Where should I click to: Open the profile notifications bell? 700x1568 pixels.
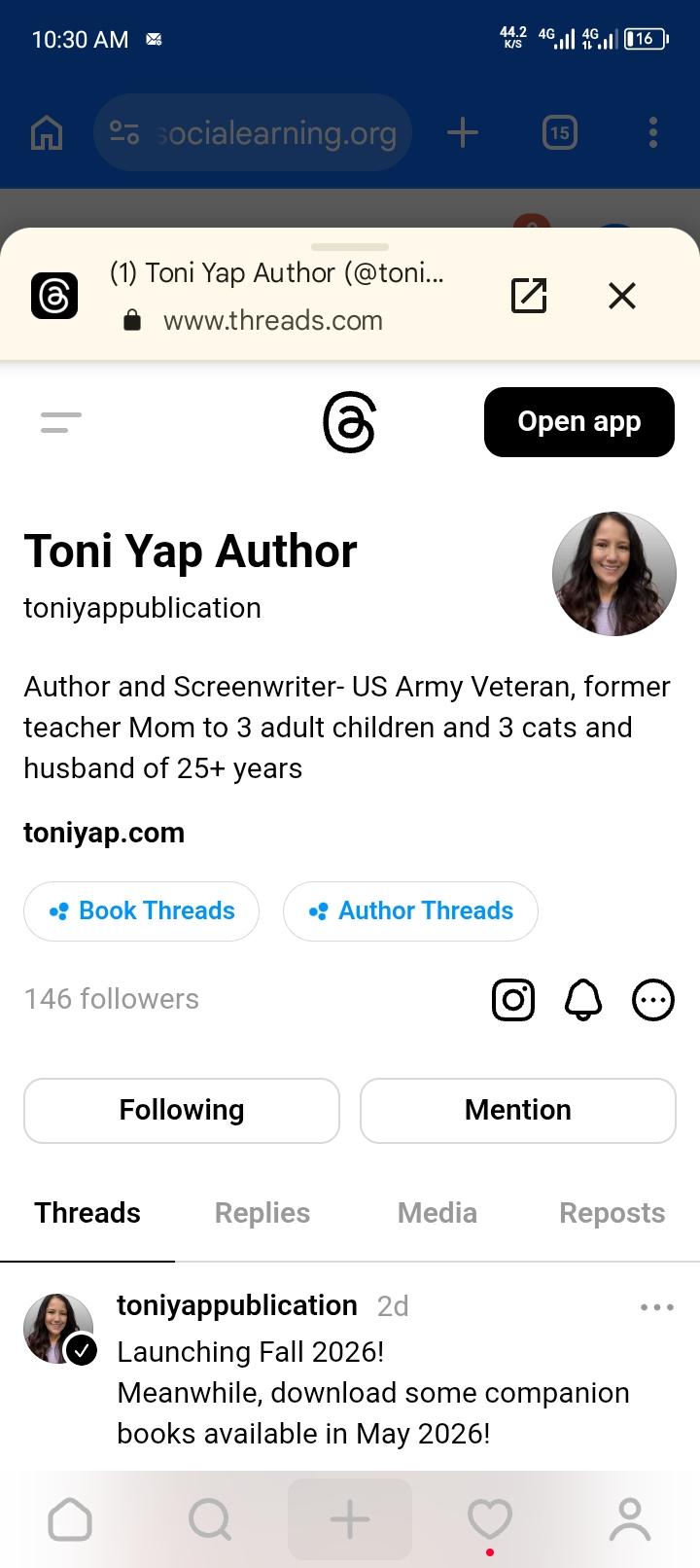(x=583, y=1000)
